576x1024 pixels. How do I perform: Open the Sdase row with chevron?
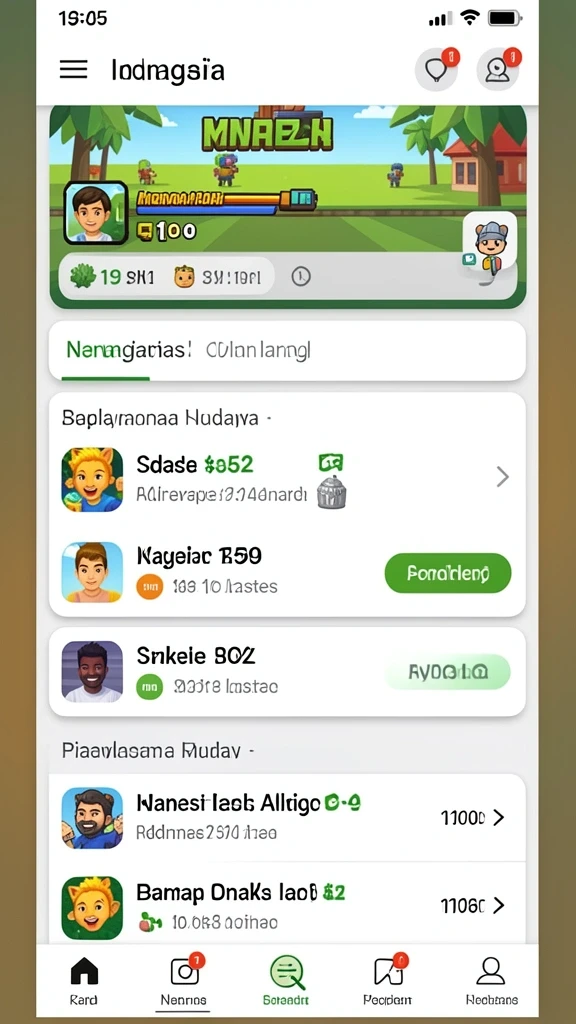point(287,479)
